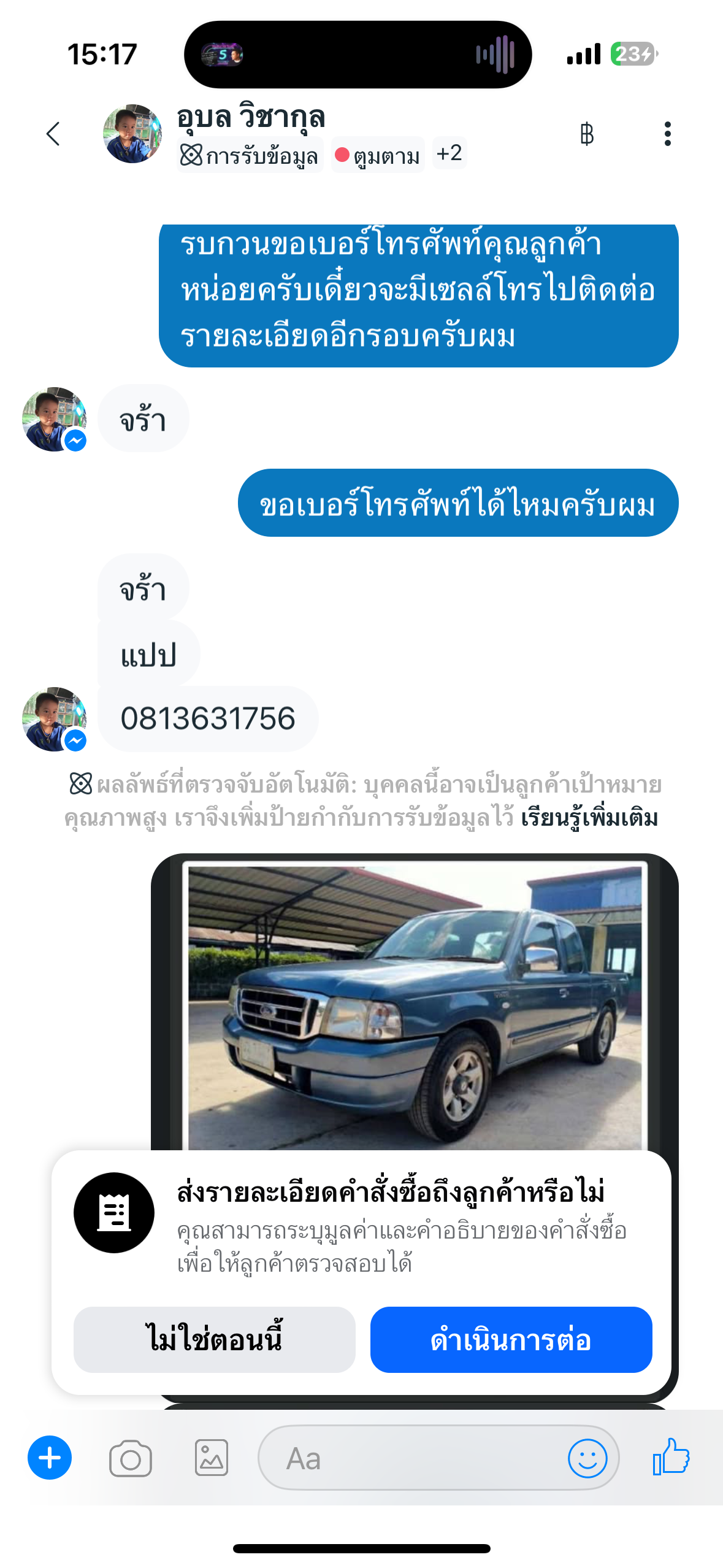Open the plus attachments menu
723x1568 pixels.
click(50, 1458)
